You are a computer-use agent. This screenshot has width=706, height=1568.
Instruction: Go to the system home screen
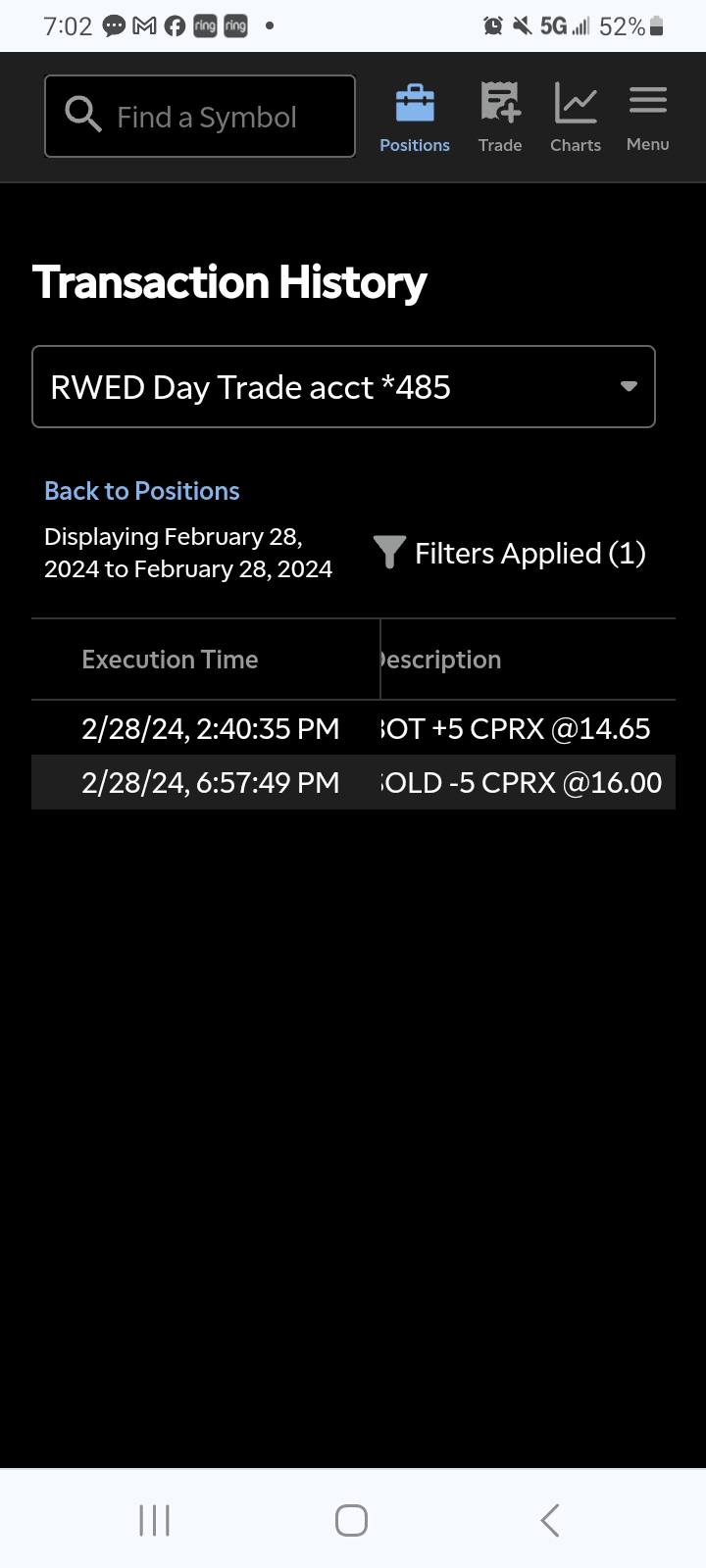coord(351,1520)
